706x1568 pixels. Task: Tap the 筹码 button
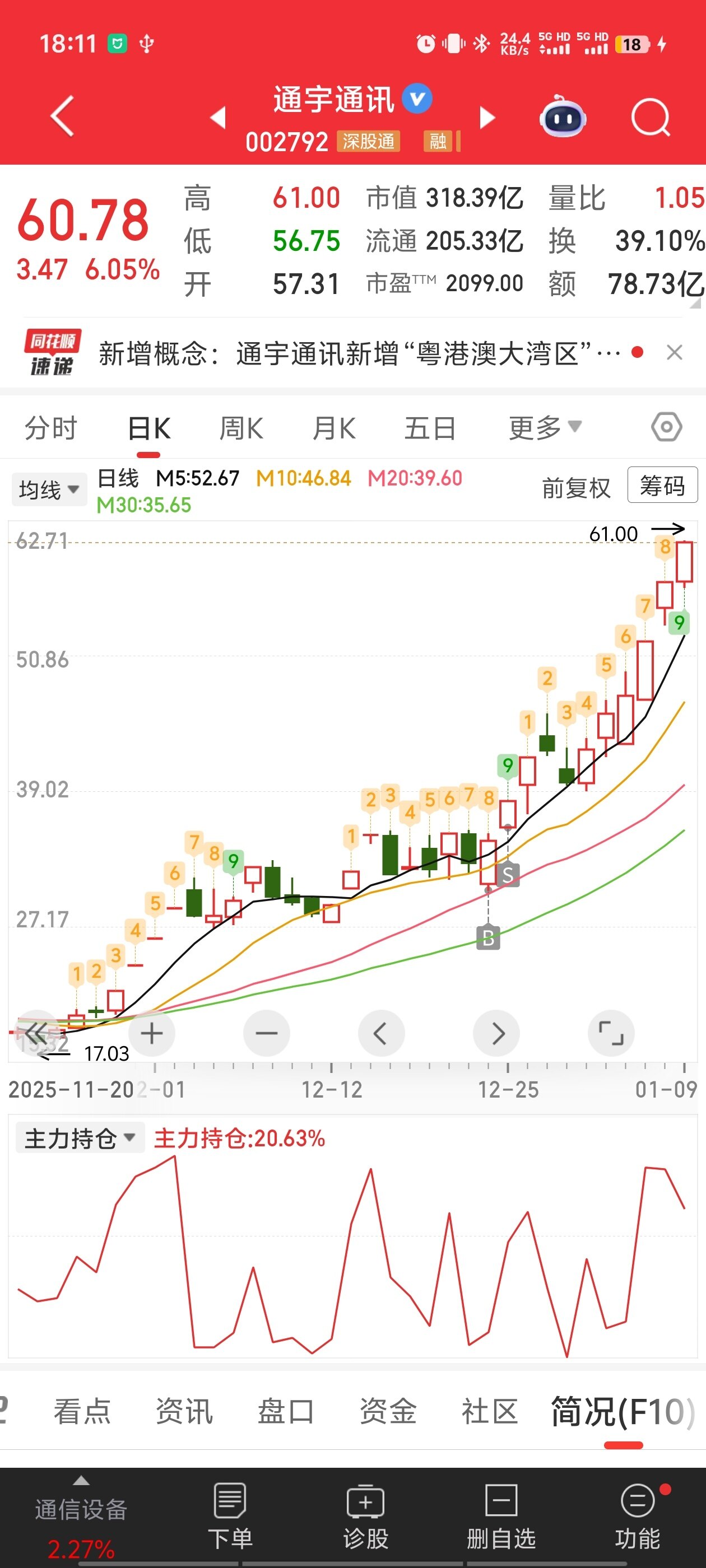662,486
